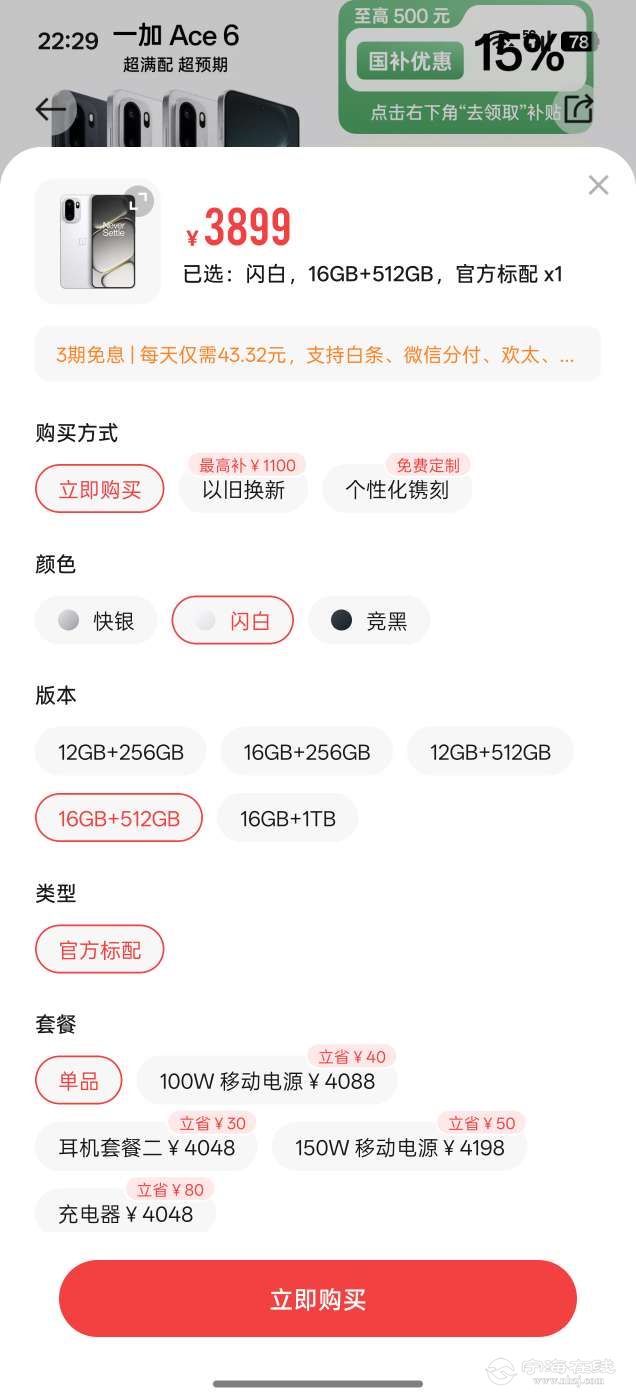Choose 耳机套餐二 bundle
This screenshot has height=1400, width=636.
click(146, 1148)
